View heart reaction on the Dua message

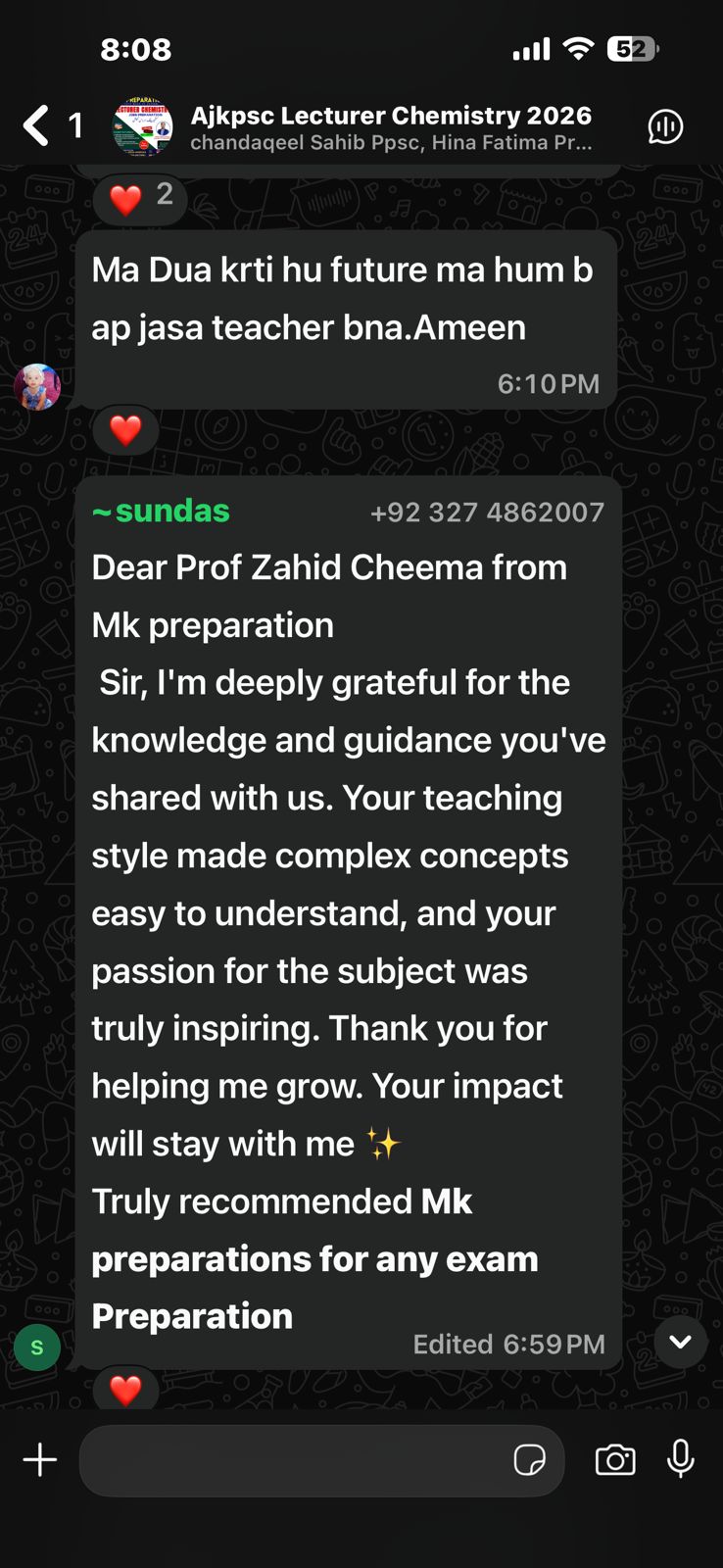tap(125, 429)
